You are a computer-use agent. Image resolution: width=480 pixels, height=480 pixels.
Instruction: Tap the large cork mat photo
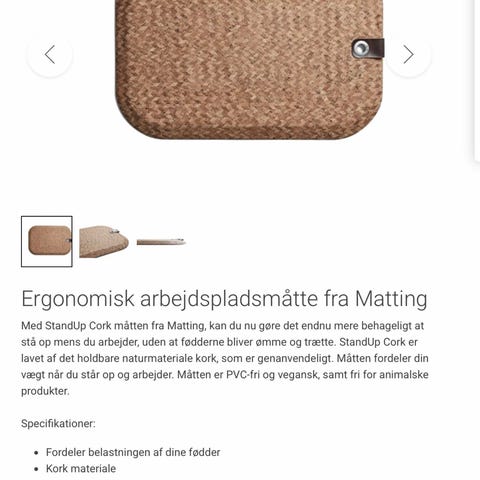[250, 69]
